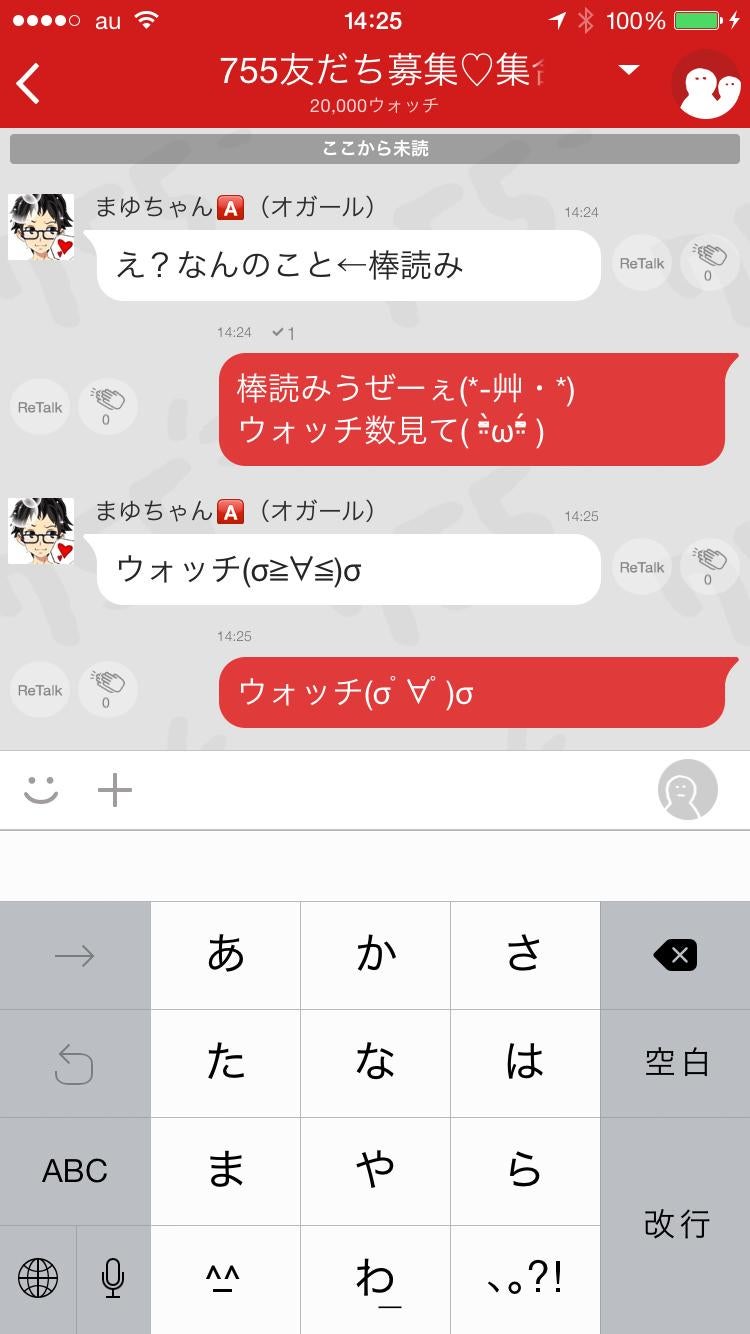The width and height of the screenshot is (750, 1334).
Task: Tap the cursor arrow key on the keyboard
Action: tap(75, 954)
